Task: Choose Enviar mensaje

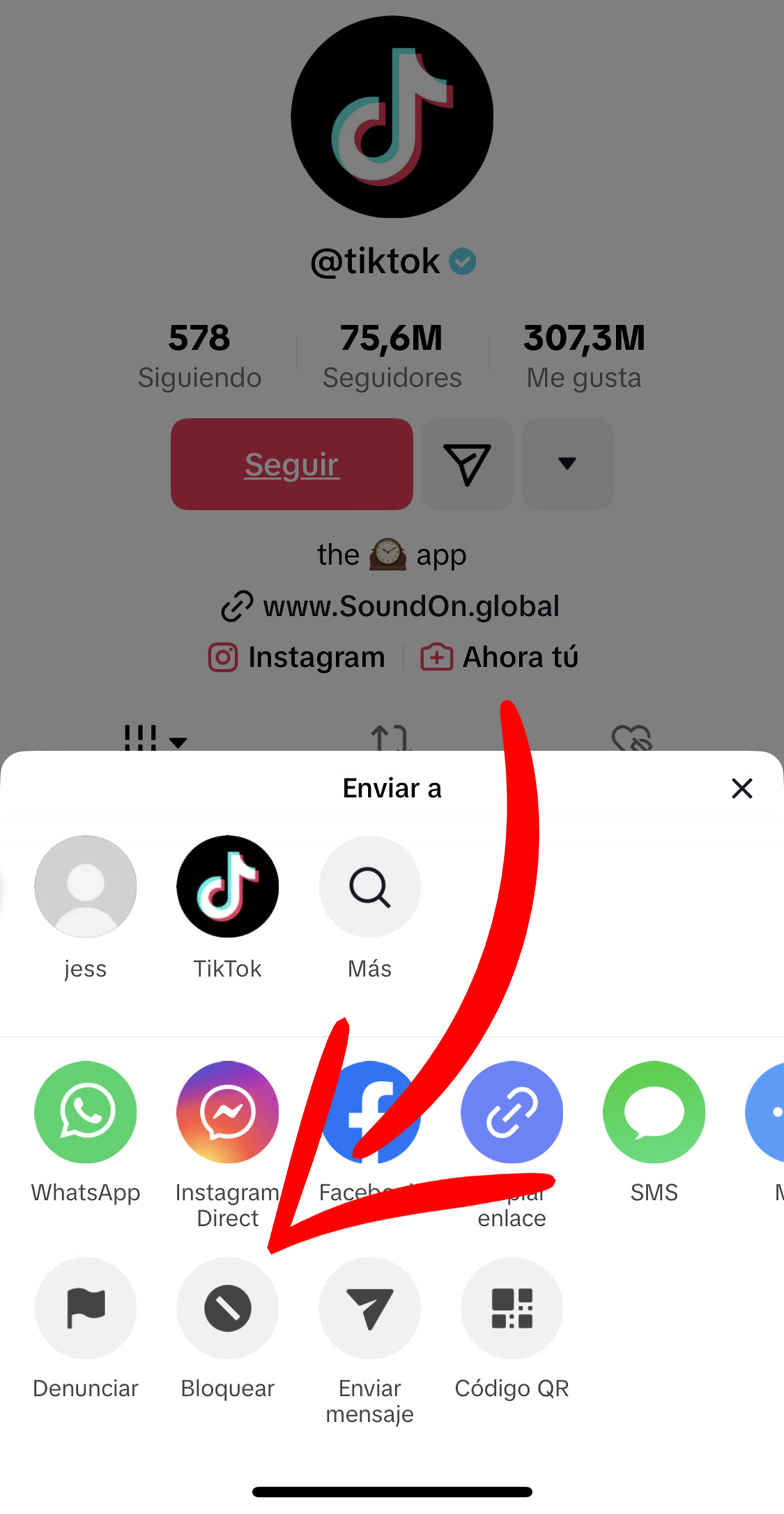Action: (x=370, y=1308)
